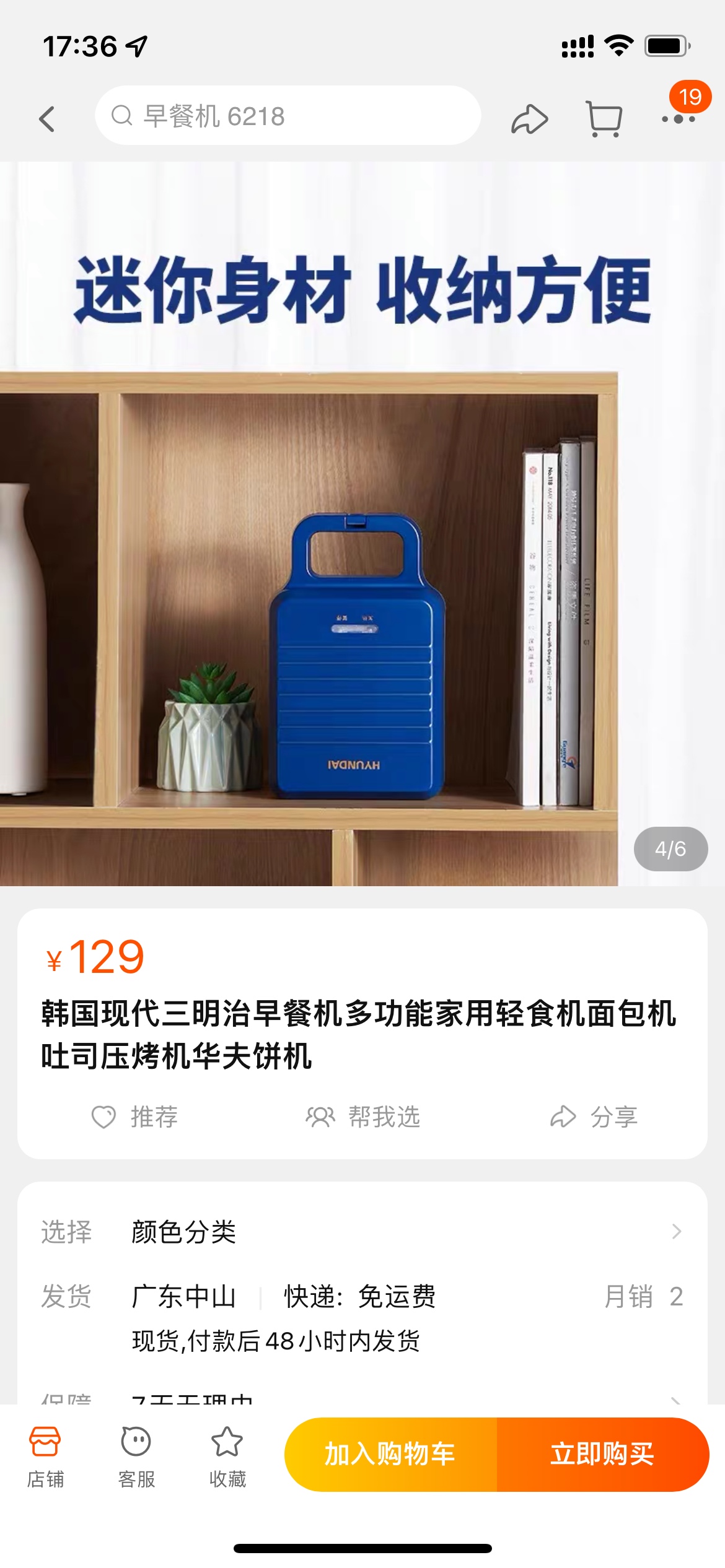
Task: Share this product via top arrow icon
Action: 529,118
